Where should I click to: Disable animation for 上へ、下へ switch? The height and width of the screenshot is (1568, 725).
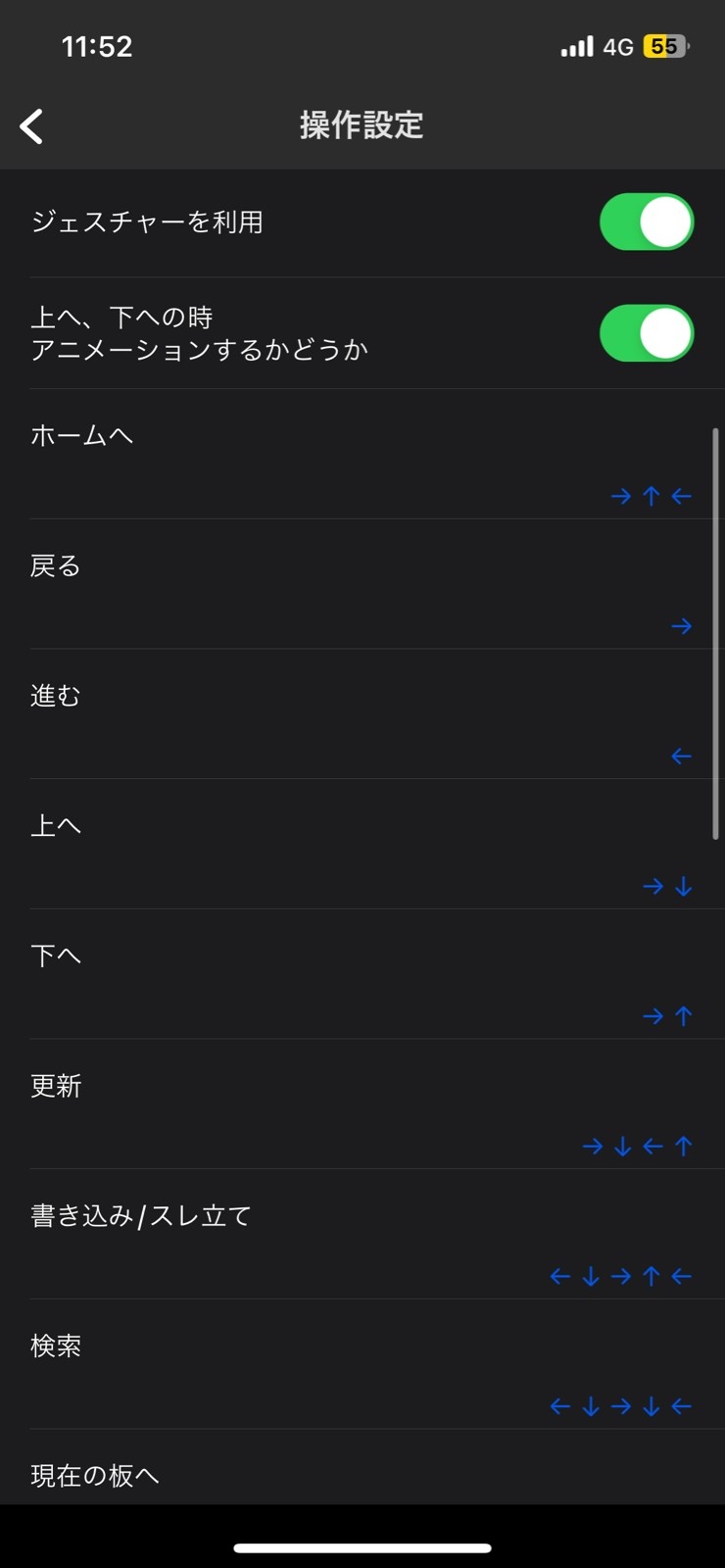pyautogui.click(x=646, y=334)
